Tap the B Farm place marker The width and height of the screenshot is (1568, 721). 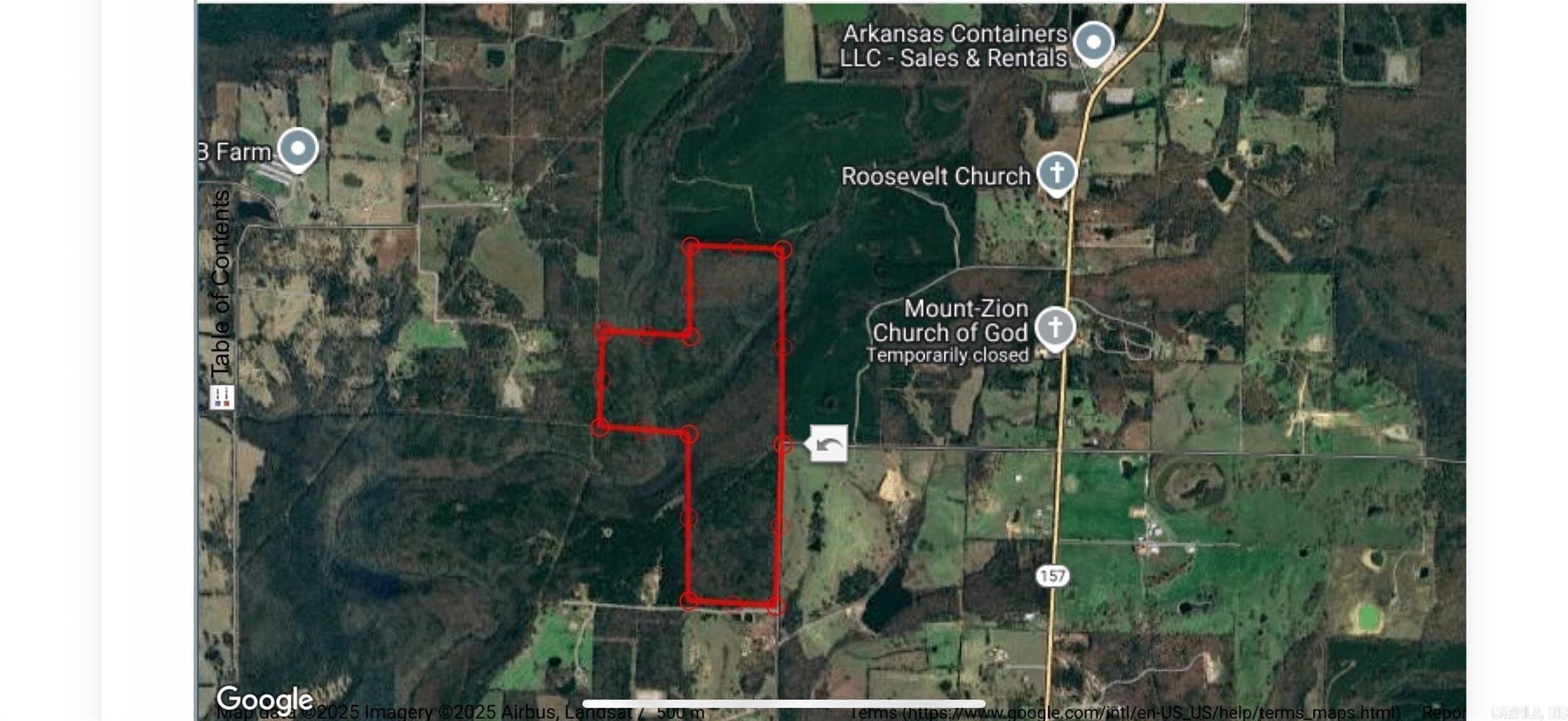298,148
